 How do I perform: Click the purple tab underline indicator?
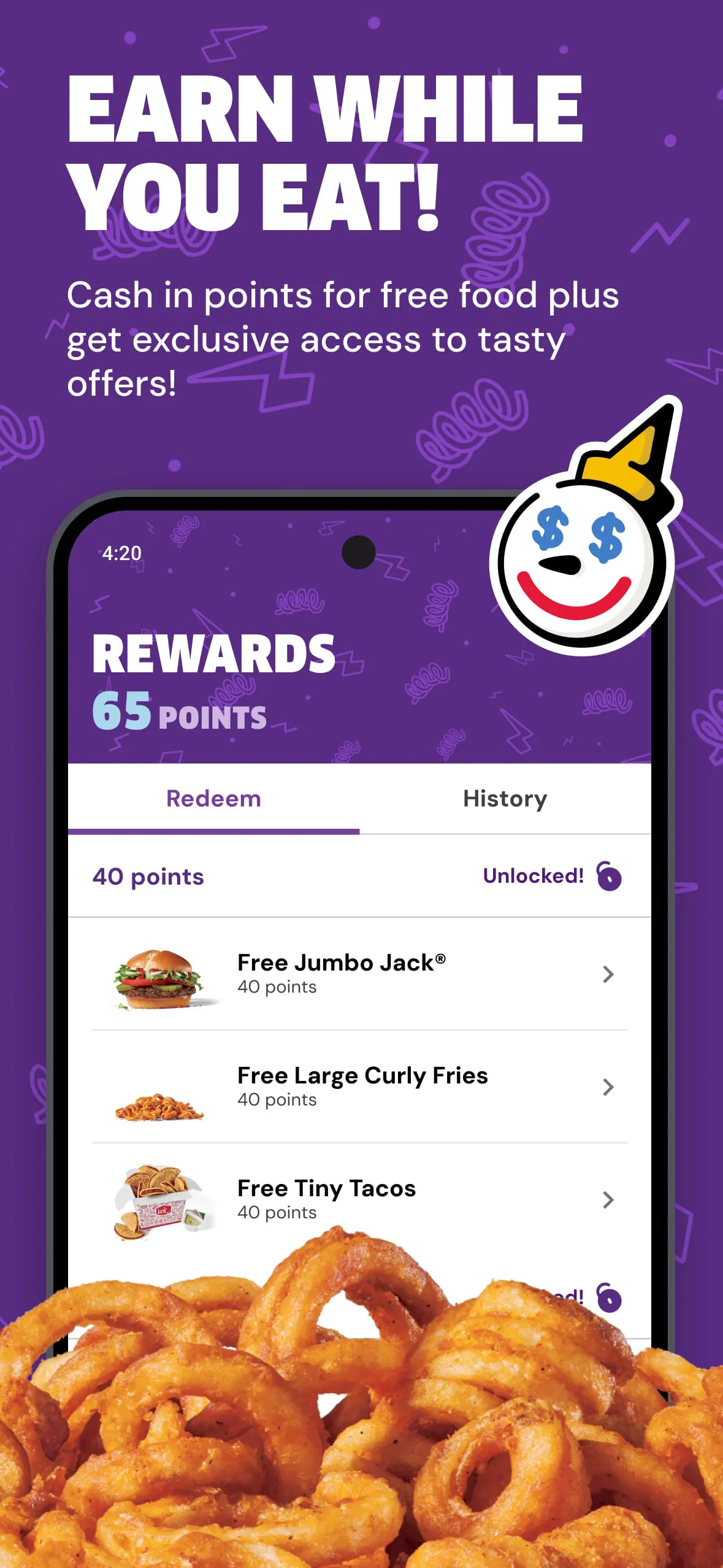215,830
